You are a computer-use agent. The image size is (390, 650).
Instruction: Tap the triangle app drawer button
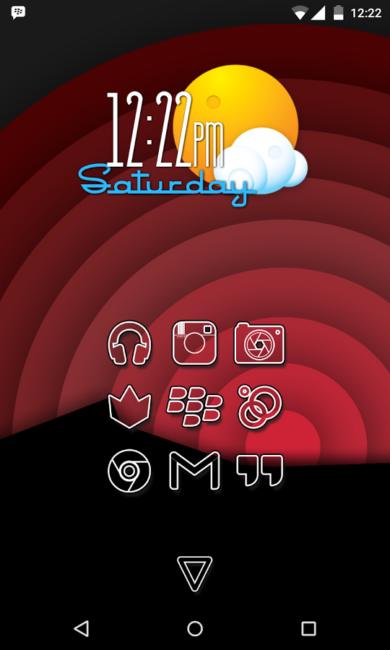[195, 574]
